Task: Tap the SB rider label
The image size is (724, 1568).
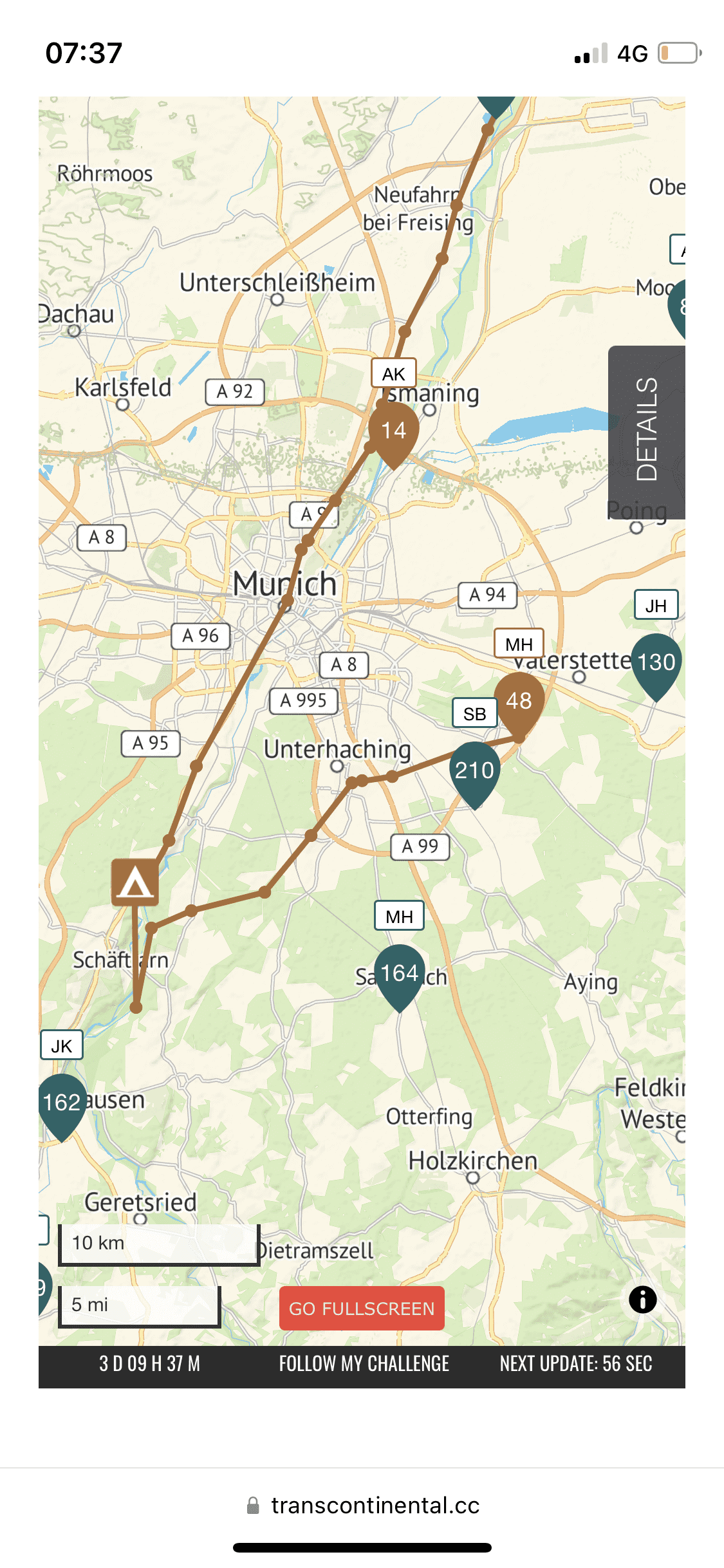Action: point(474,713)
